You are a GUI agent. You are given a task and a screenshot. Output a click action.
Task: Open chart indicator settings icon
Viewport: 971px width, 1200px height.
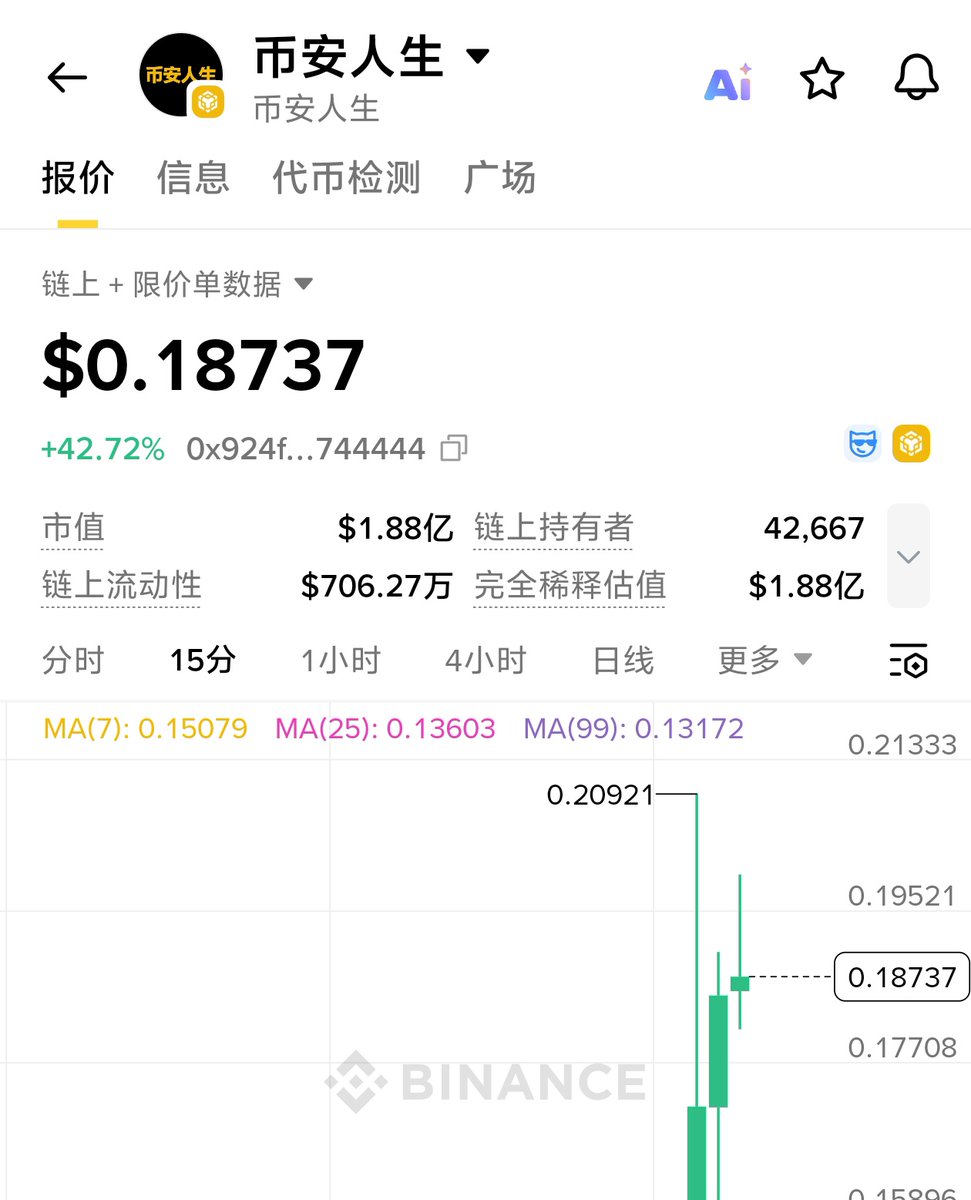point(908,661)
